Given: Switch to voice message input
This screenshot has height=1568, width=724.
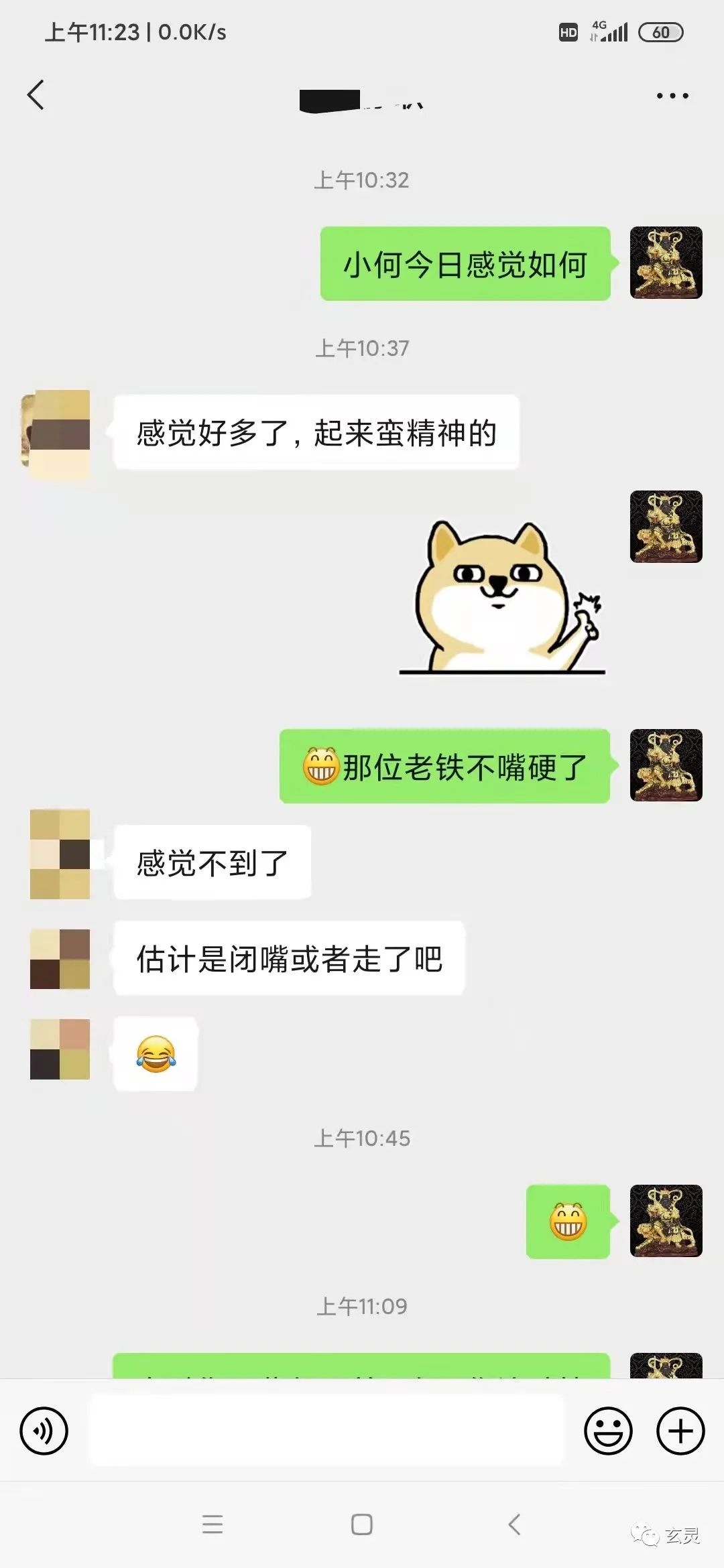Looking at the screenshot, I should [44, 1431].
